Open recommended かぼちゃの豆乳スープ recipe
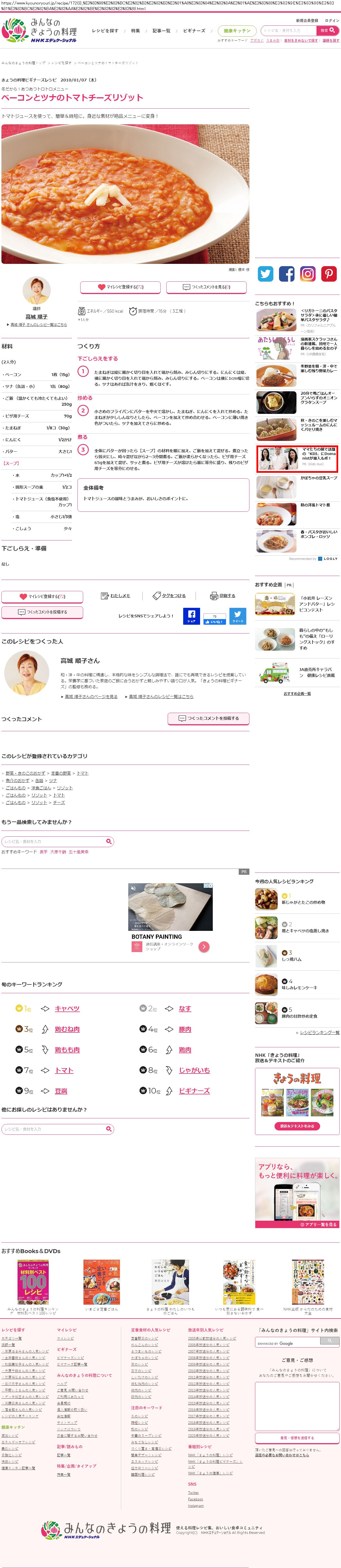 [318, 478]
